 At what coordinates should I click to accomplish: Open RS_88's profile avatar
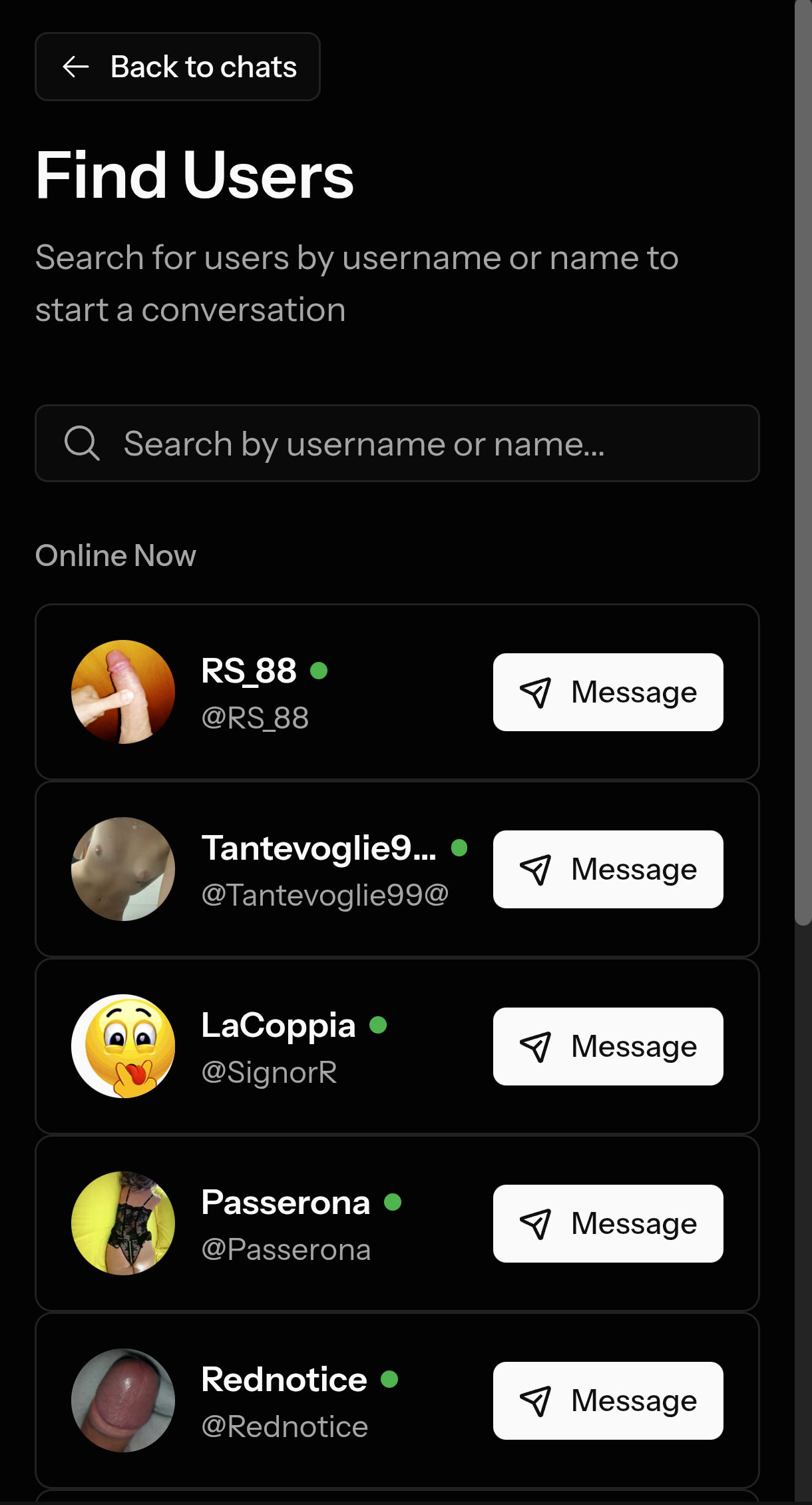coord(122,691)
